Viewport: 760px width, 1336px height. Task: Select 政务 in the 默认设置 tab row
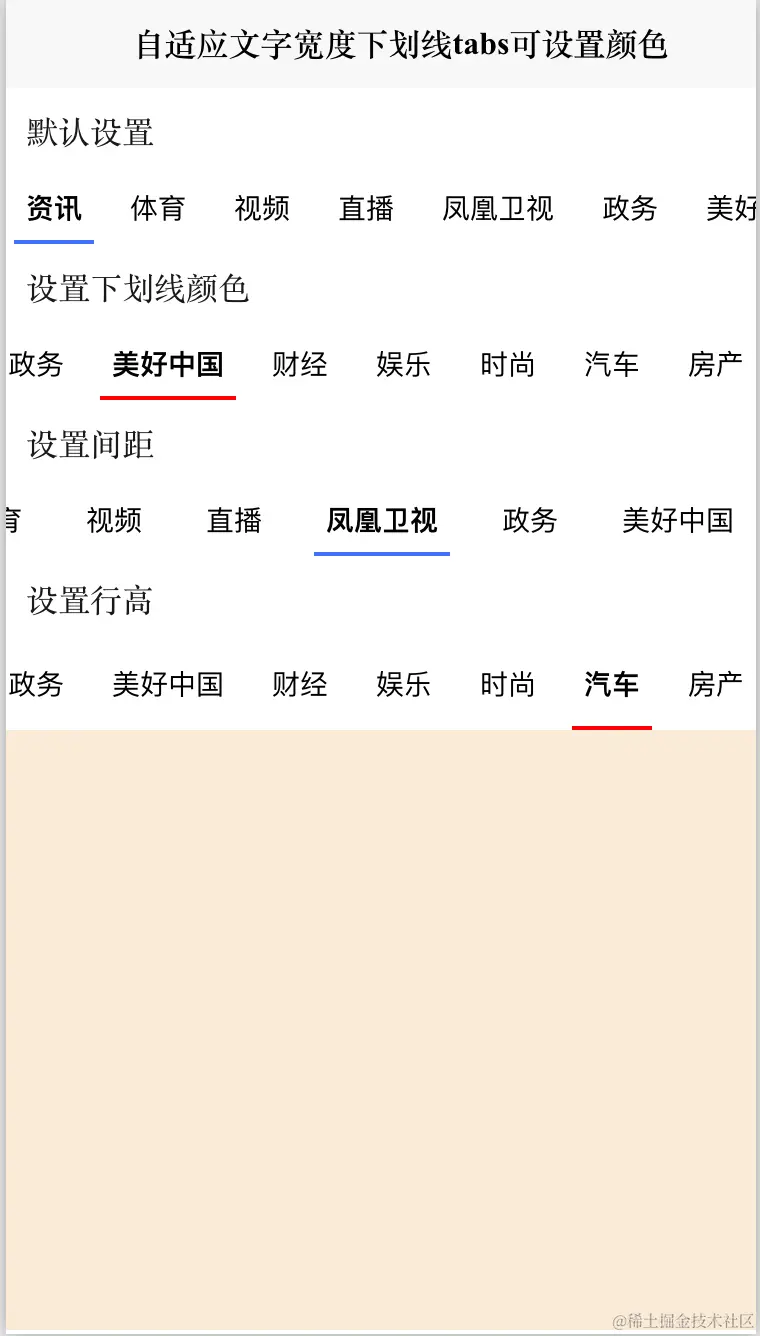630,209
